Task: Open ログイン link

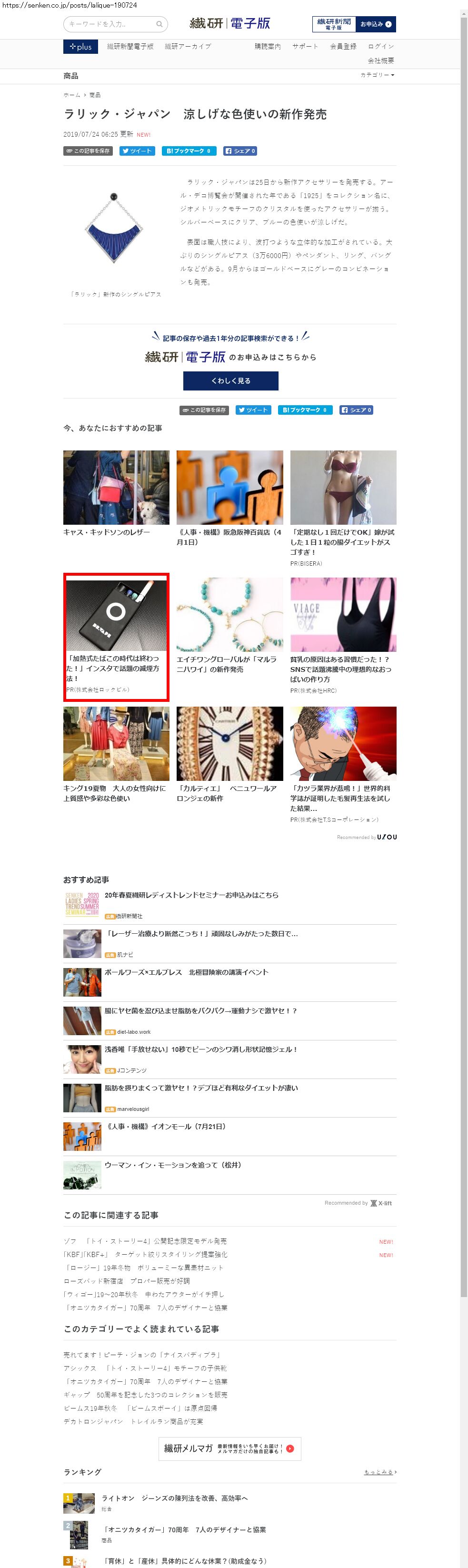Action: pos(380,47)
